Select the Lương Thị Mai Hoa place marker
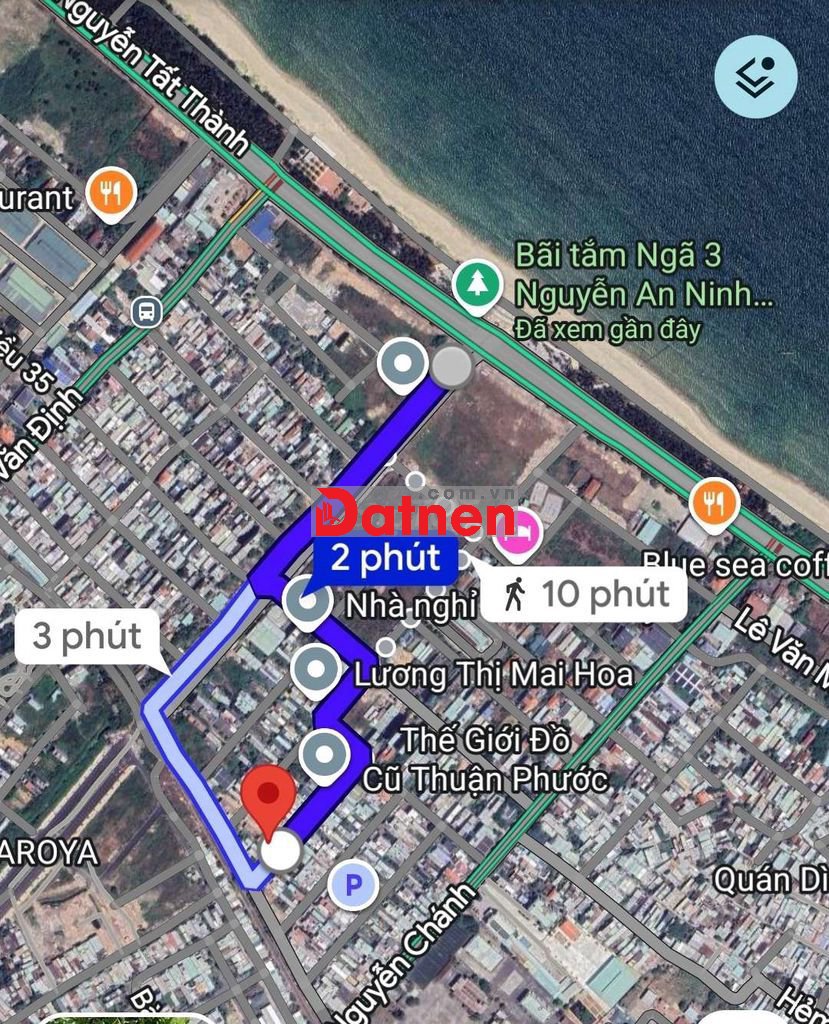The height and width of the screenshot is (1024, 829). pos(317,666)
